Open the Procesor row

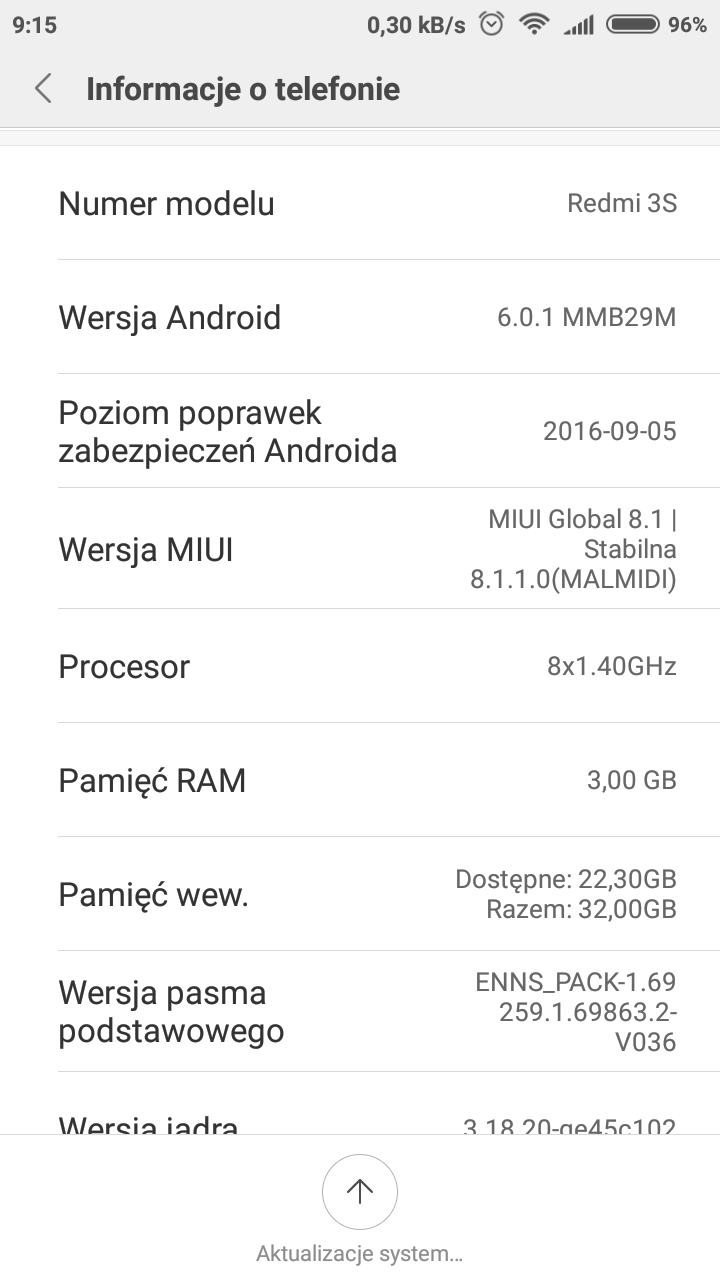360,666
